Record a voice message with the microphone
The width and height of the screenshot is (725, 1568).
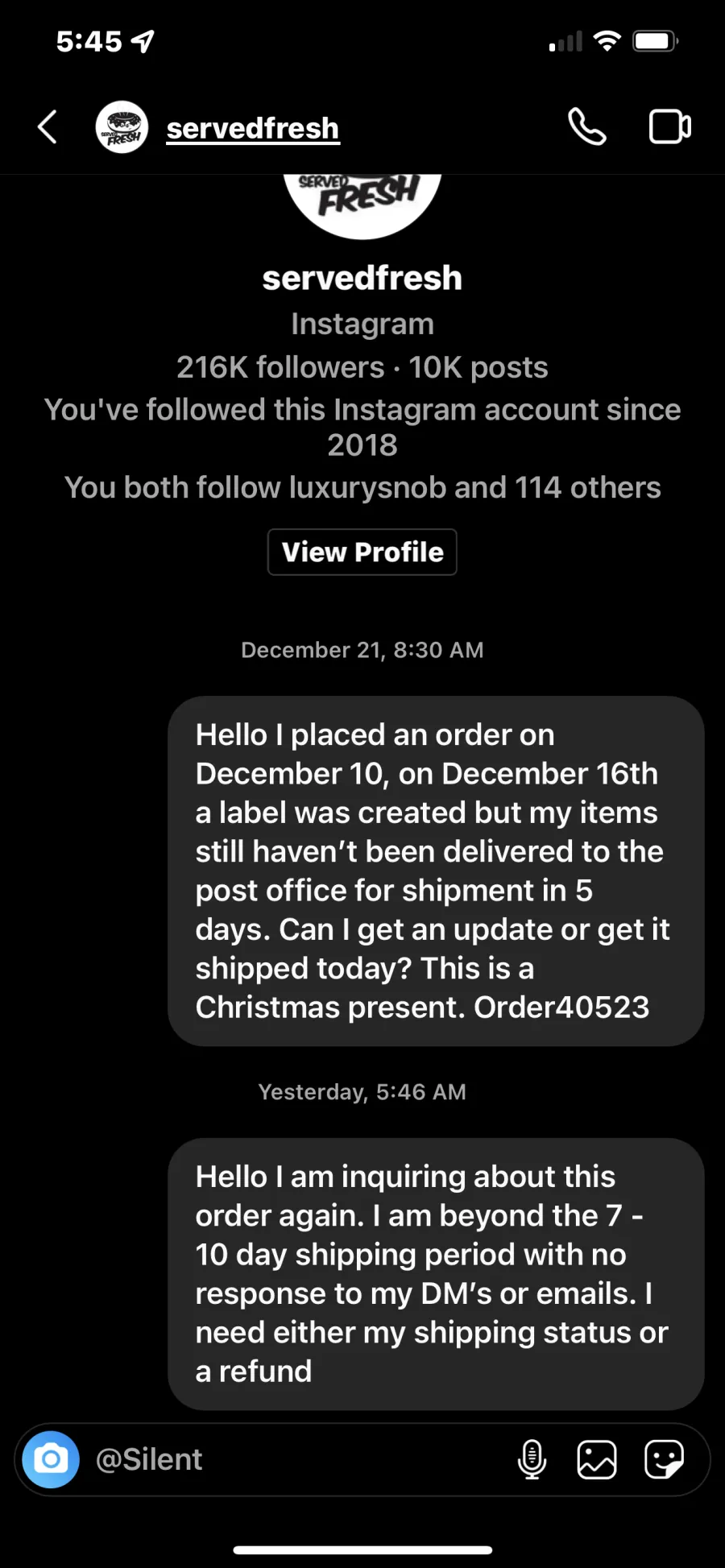click(532, 1459)
